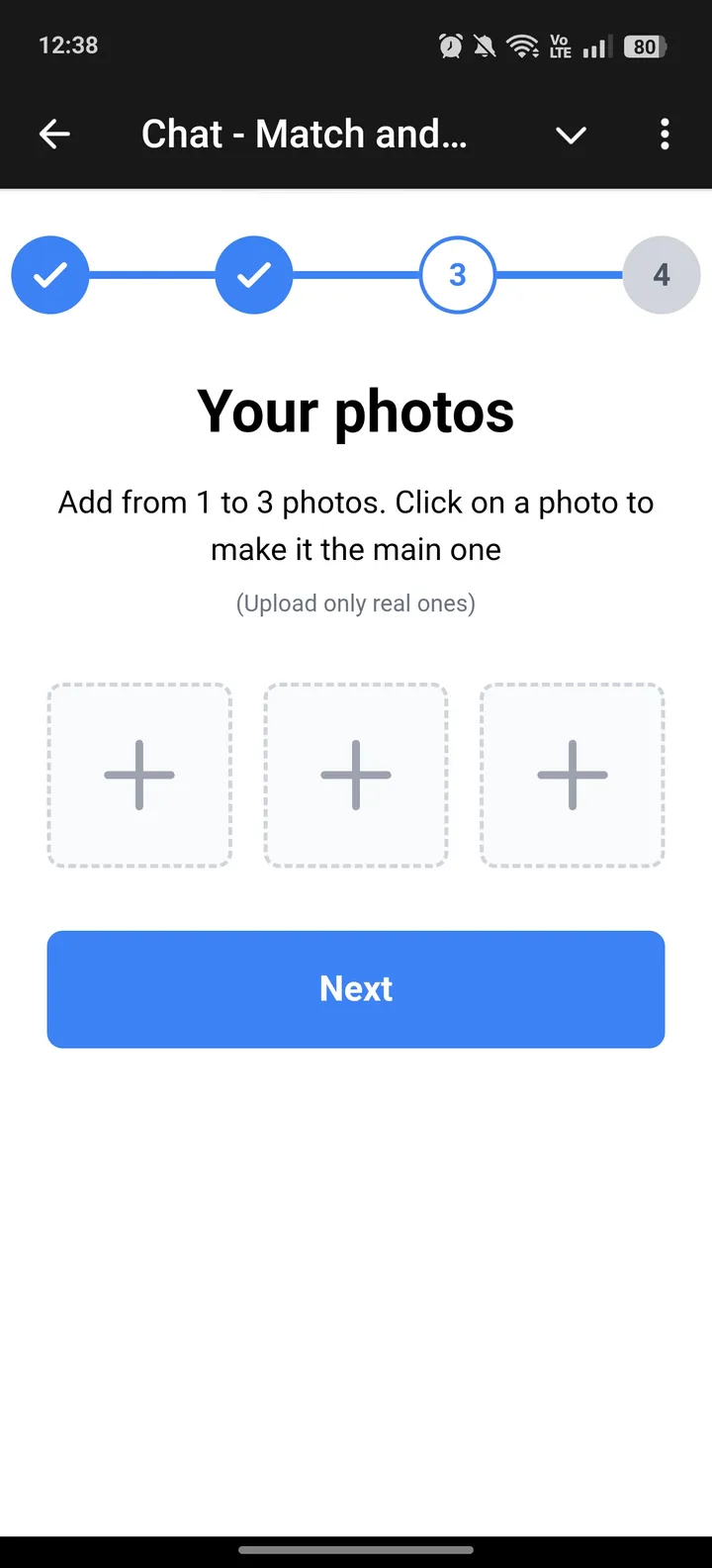Image resolution: width=712 pixels, height=1568 pixels.
Task: Tap the third photo upload plus icon
Action: tap(571, 776)
